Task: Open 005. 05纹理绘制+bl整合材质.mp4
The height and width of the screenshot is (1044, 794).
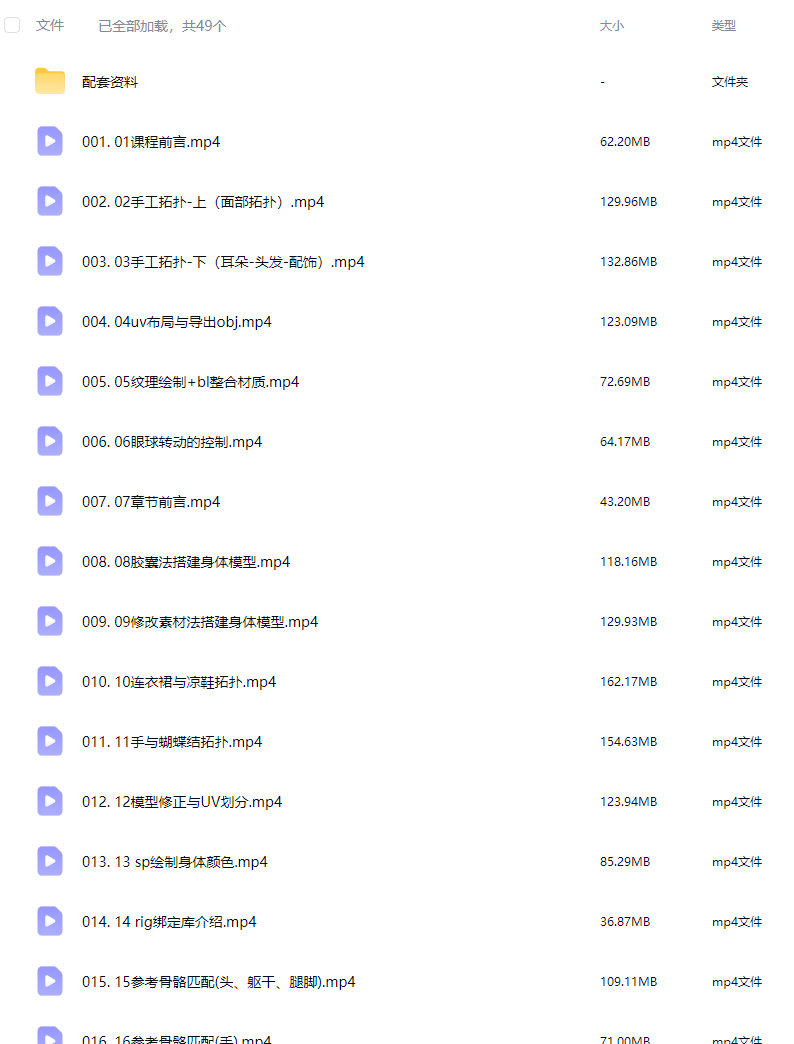Action: click(x=190, y=382)
